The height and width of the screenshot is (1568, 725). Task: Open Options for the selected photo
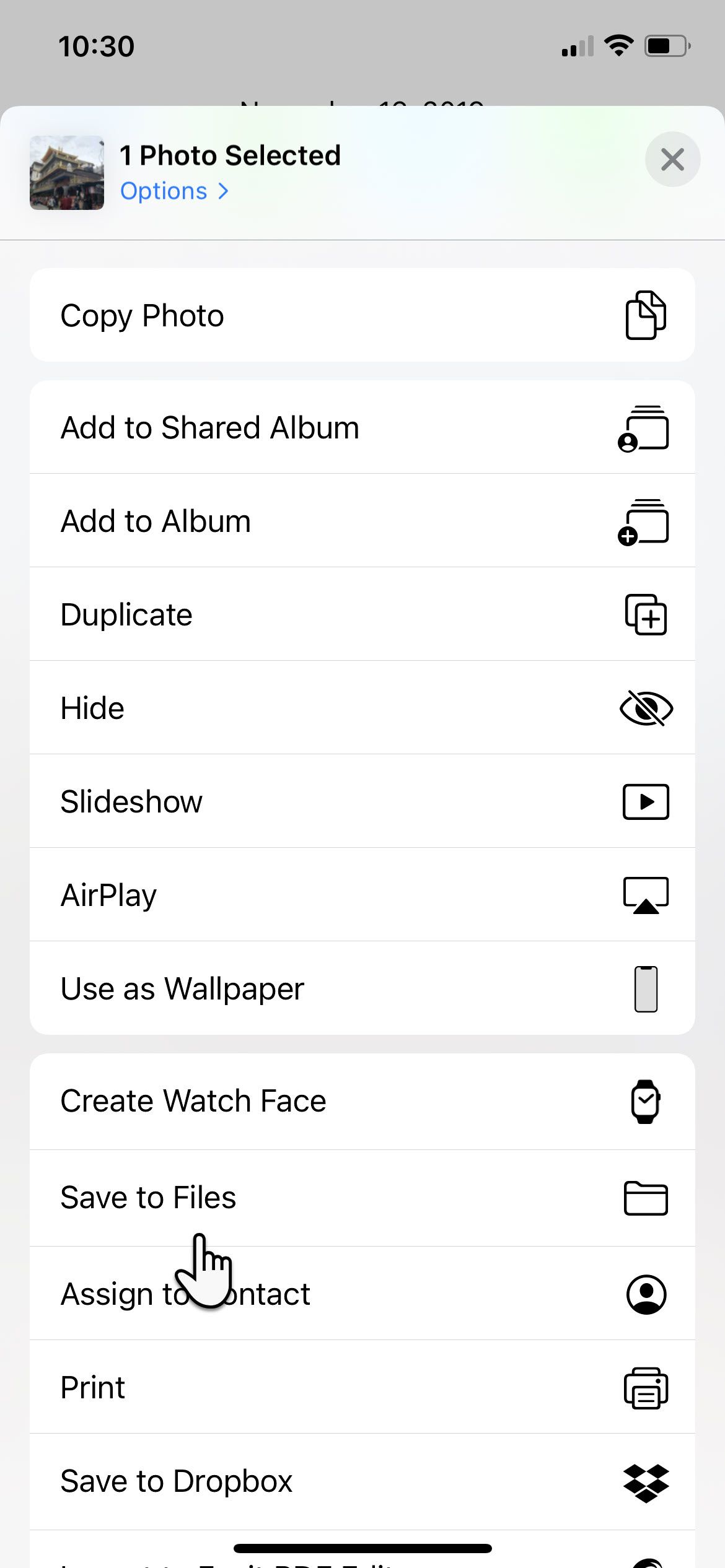tap(174, 191)
